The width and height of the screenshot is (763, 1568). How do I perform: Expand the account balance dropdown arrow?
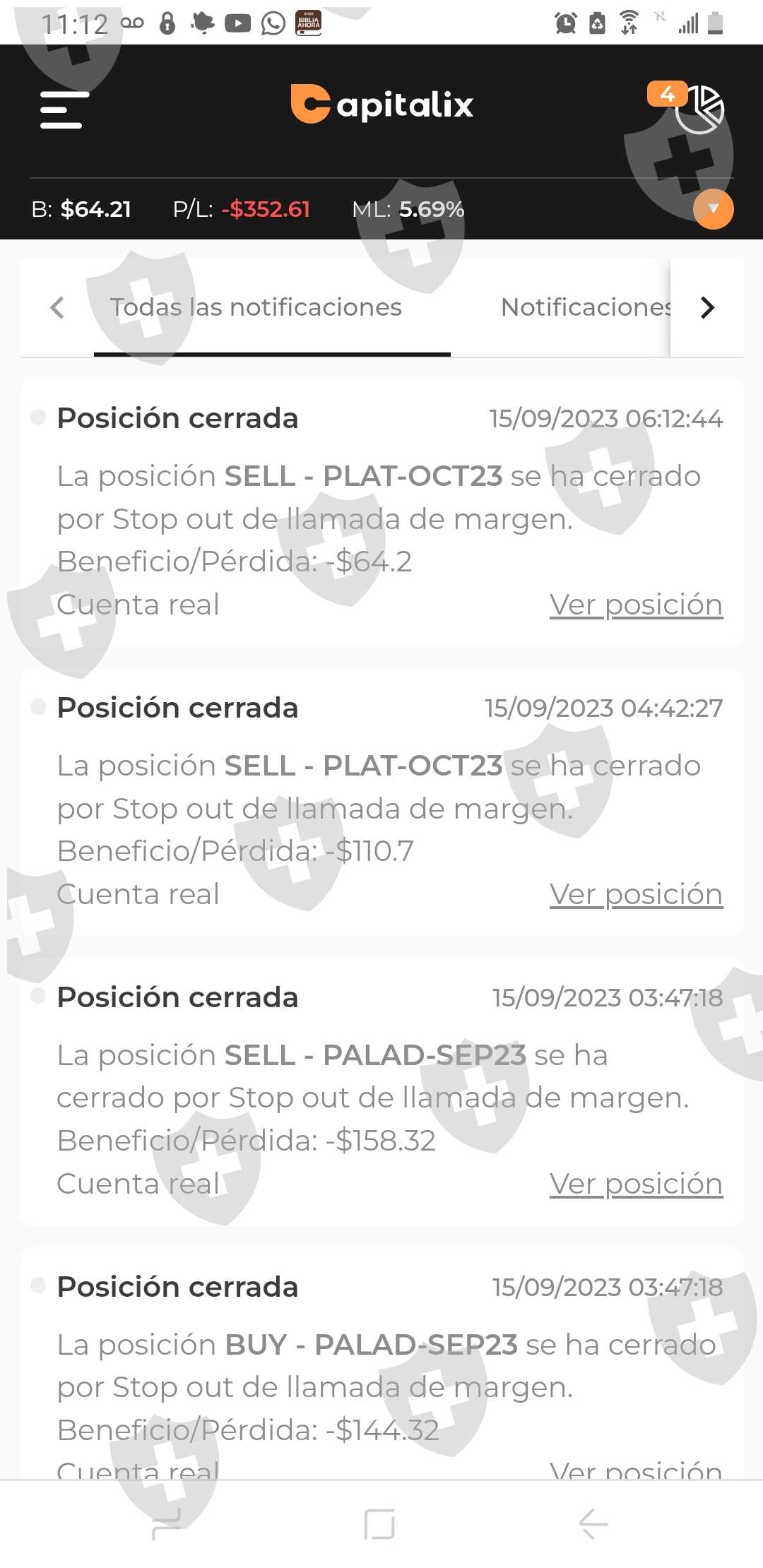pyautogui.click(x=713, y=209)
